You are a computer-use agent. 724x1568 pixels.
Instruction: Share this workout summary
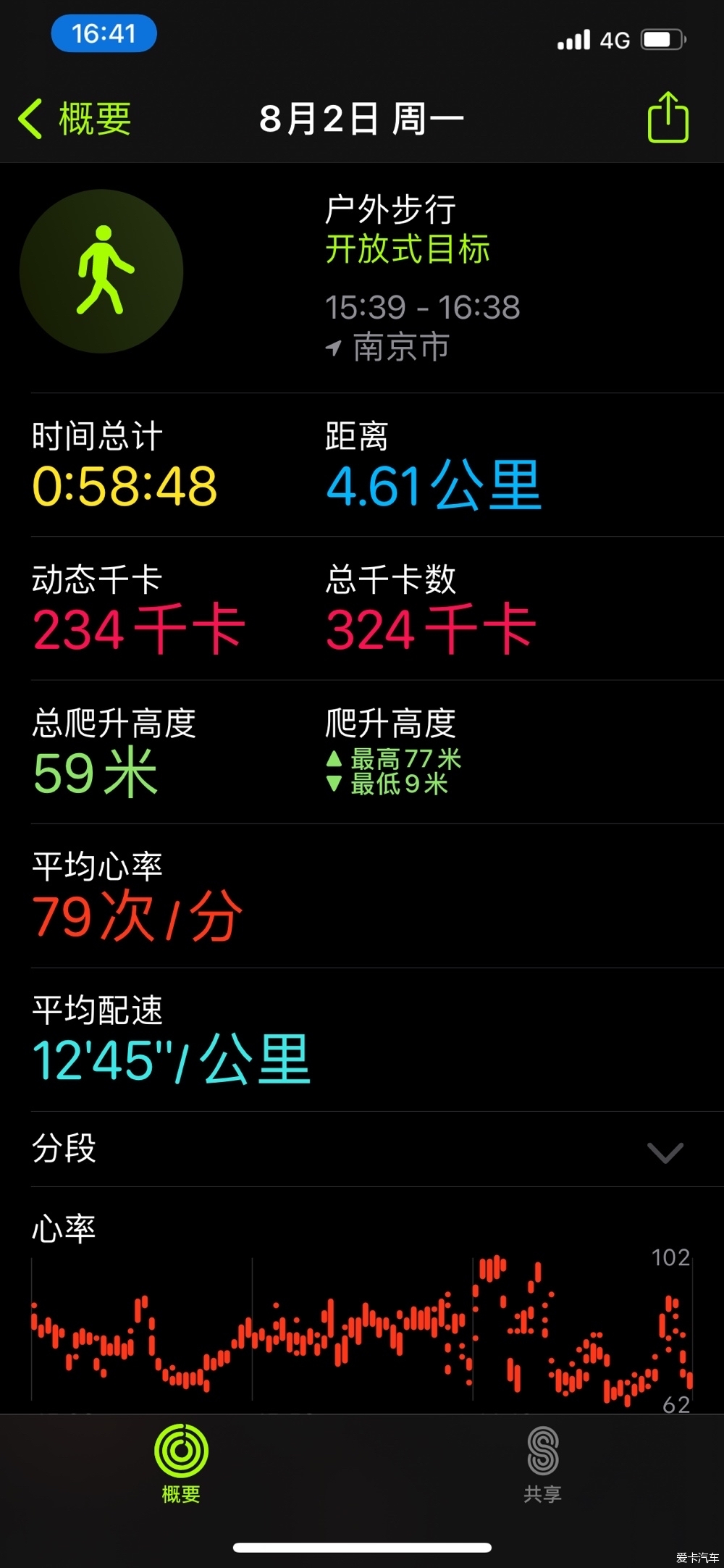click(x=668, y=117)
